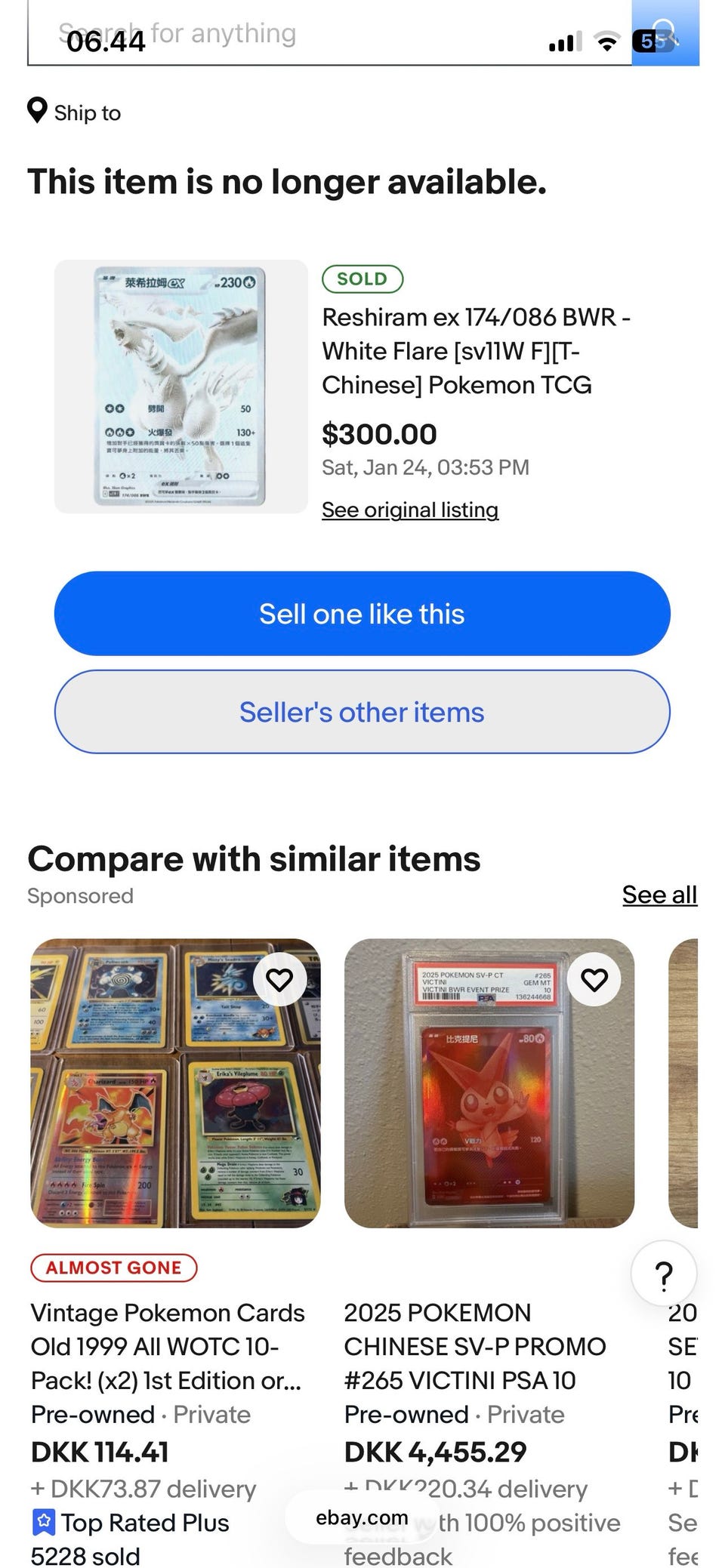Tap the blue search magnifier button
Viewport: 725px width, 1568px height.
(665, 33)
